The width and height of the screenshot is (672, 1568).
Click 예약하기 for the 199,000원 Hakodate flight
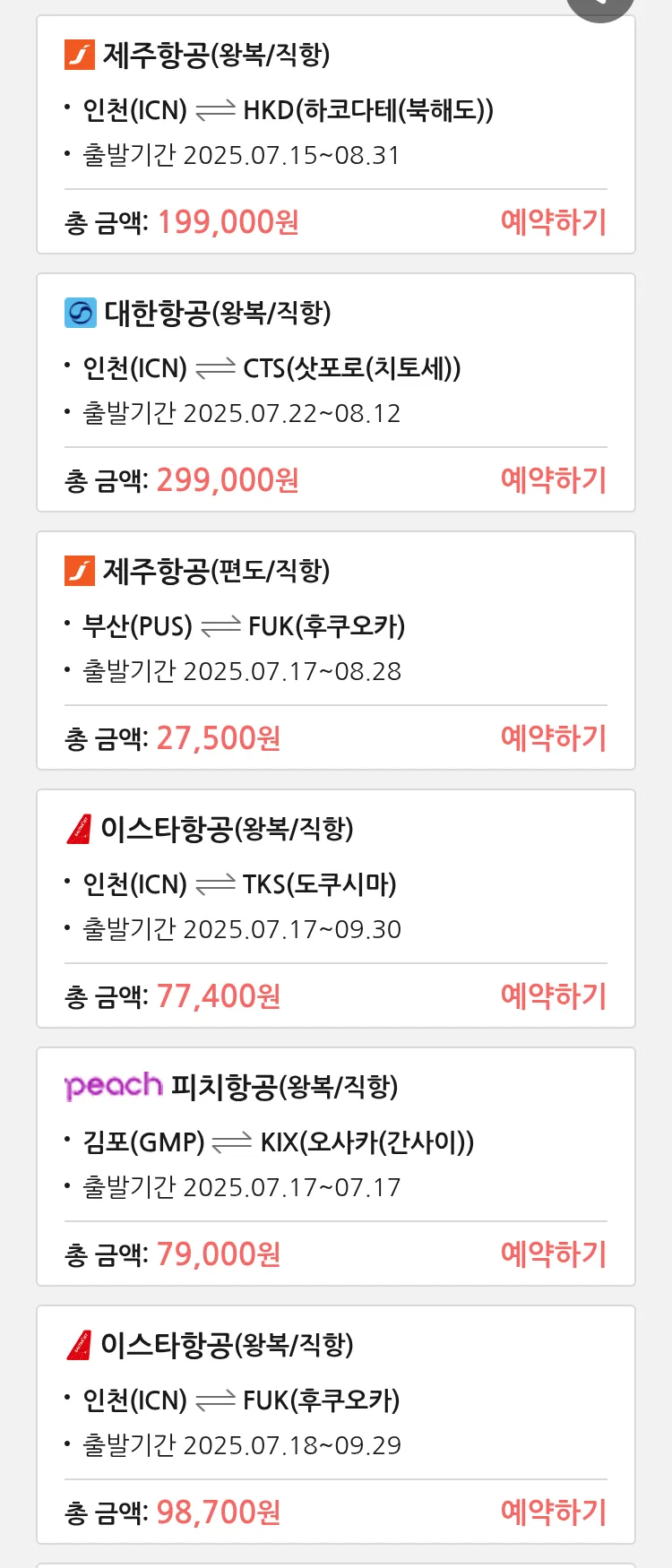coord(554,221)
